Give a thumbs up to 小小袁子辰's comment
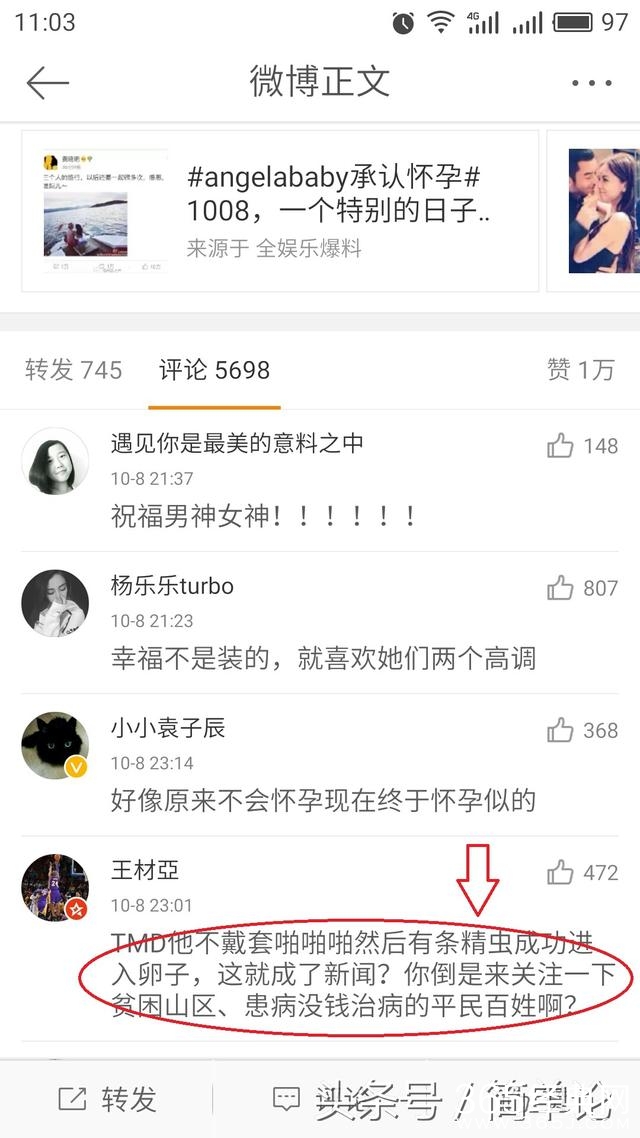 [561, 730]
